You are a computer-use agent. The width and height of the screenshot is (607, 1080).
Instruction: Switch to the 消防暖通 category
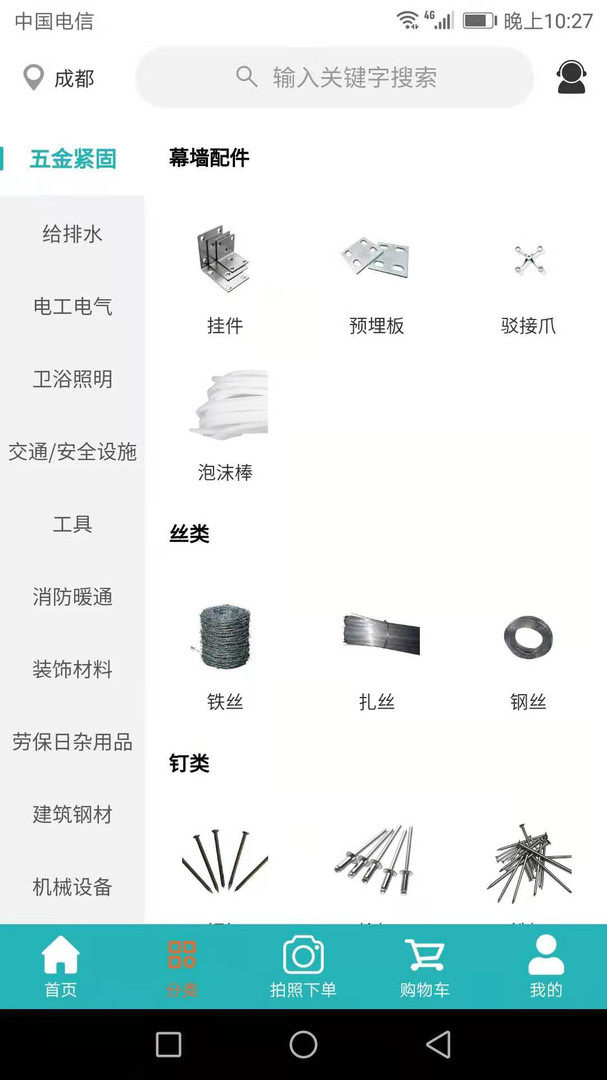coord(72,597)
